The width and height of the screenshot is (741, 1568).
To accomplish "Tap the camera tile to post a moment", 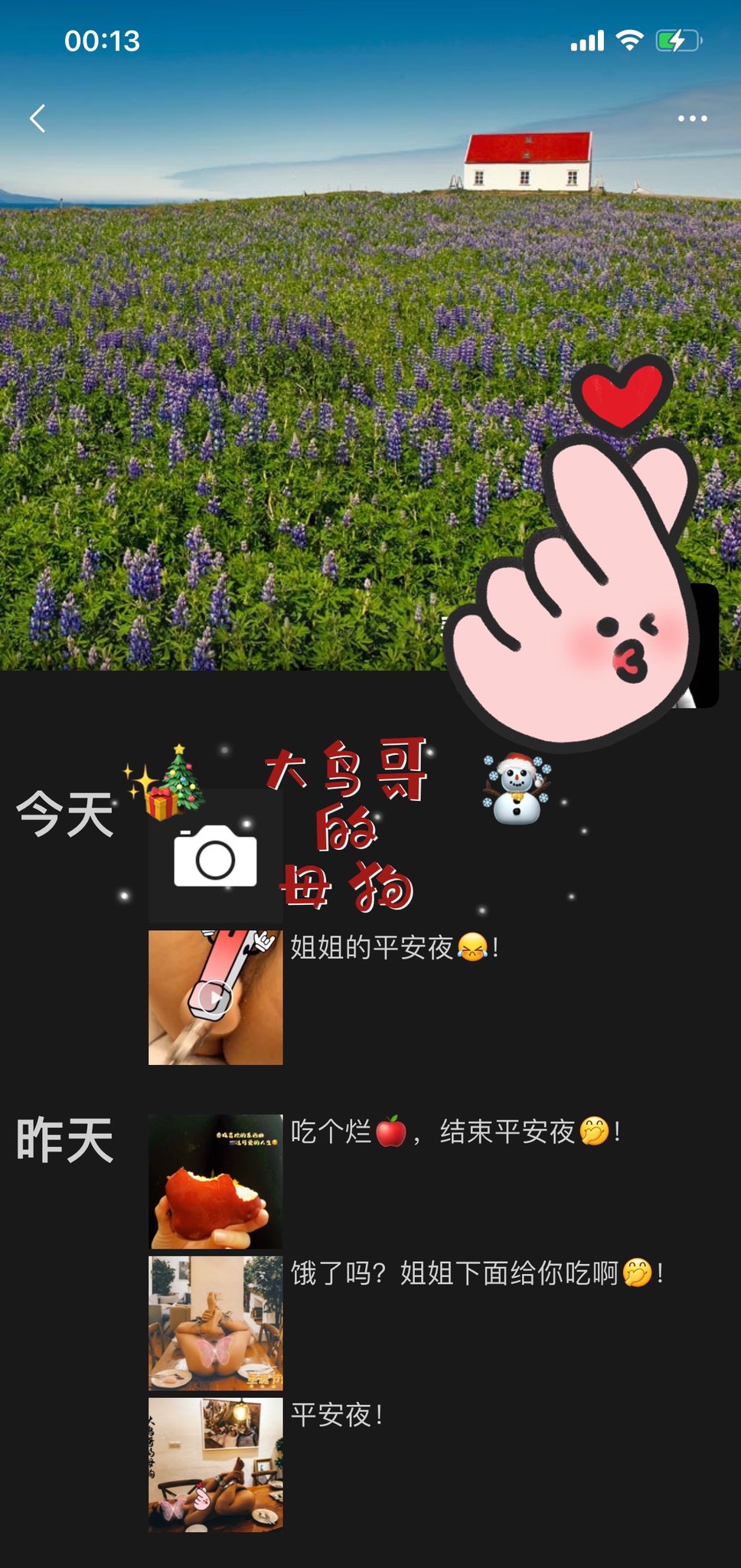I will pyautogui.click(x=215, y=856).
